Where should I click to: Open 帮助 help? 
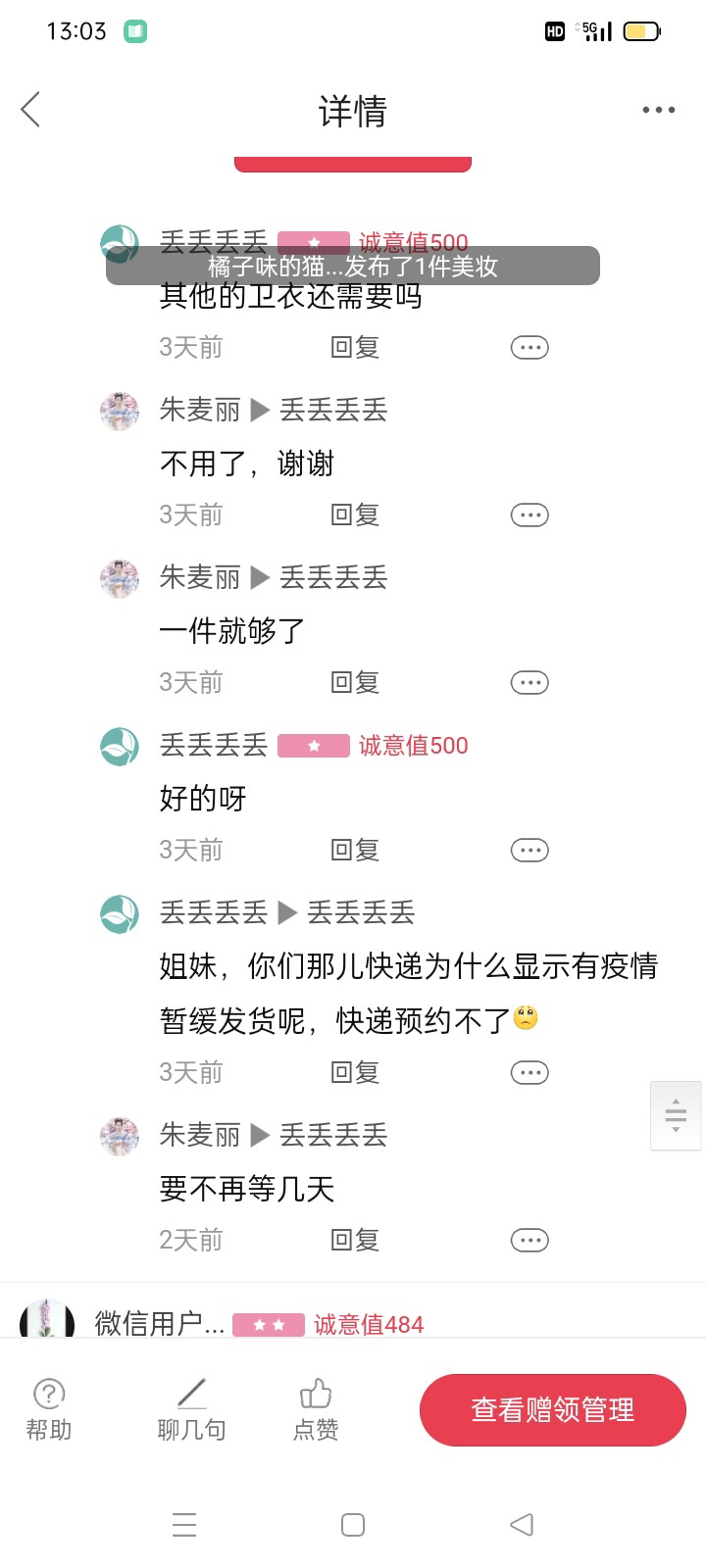(49, 1409)
